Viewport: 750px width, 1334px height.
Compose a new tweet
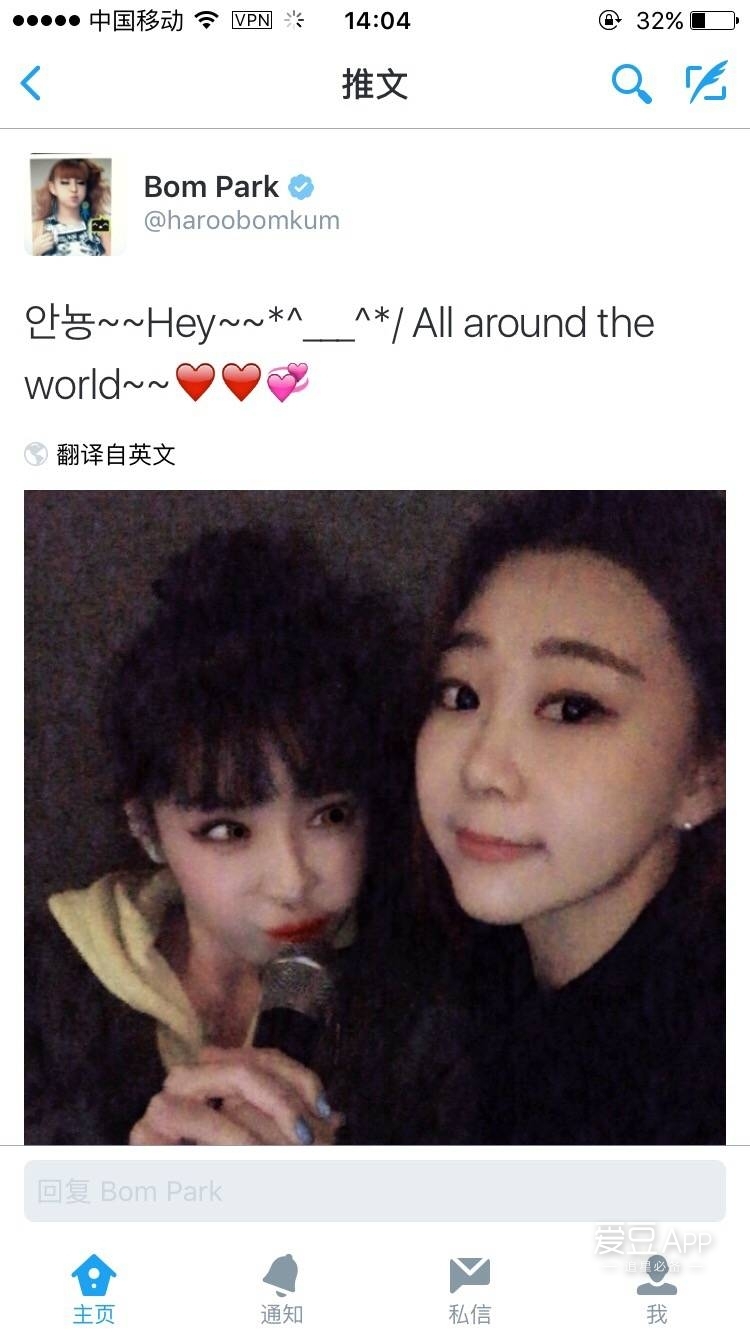pos(706,84)
